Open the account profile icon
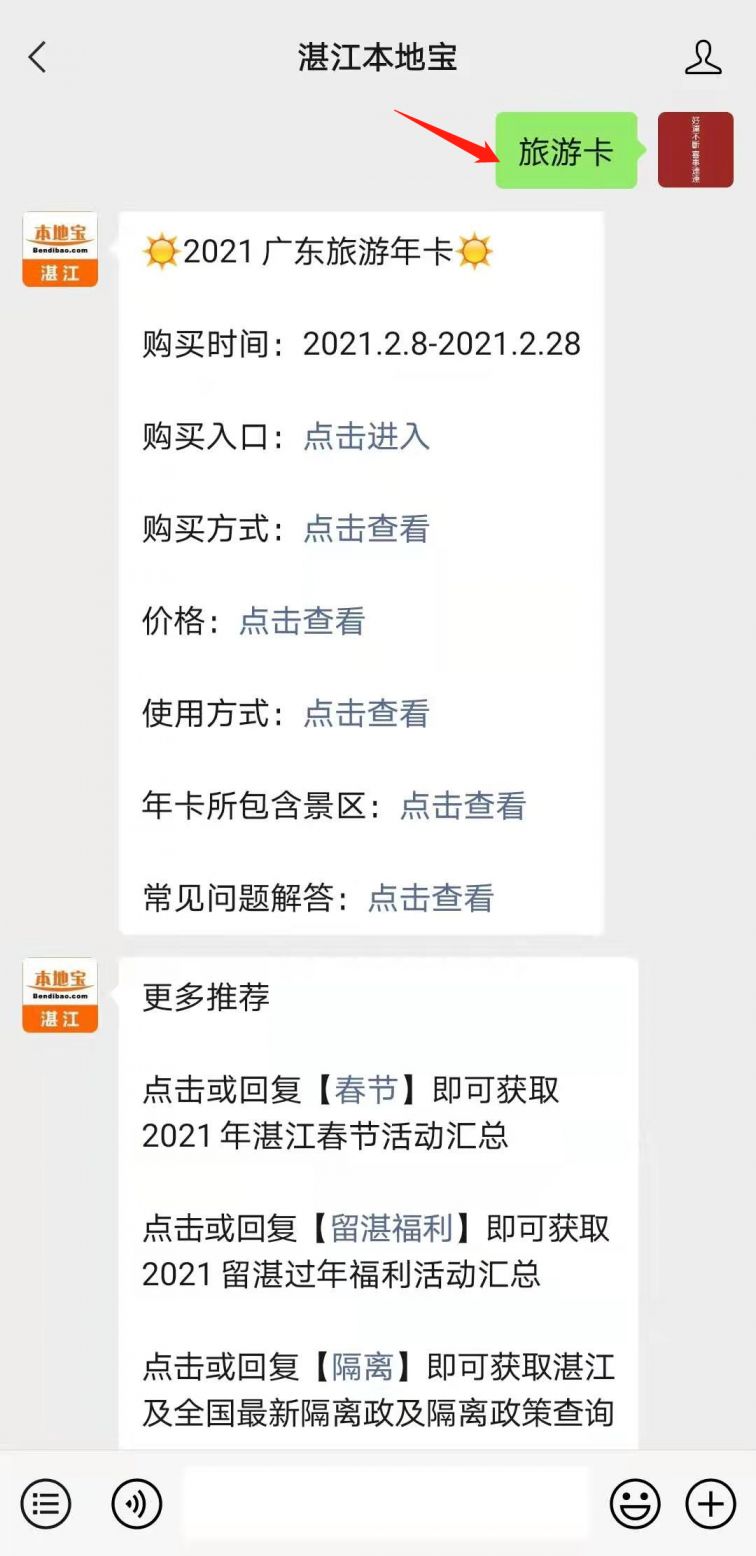Image resolution: width=756 pixels, height=1556 pixels. (702, 57)
